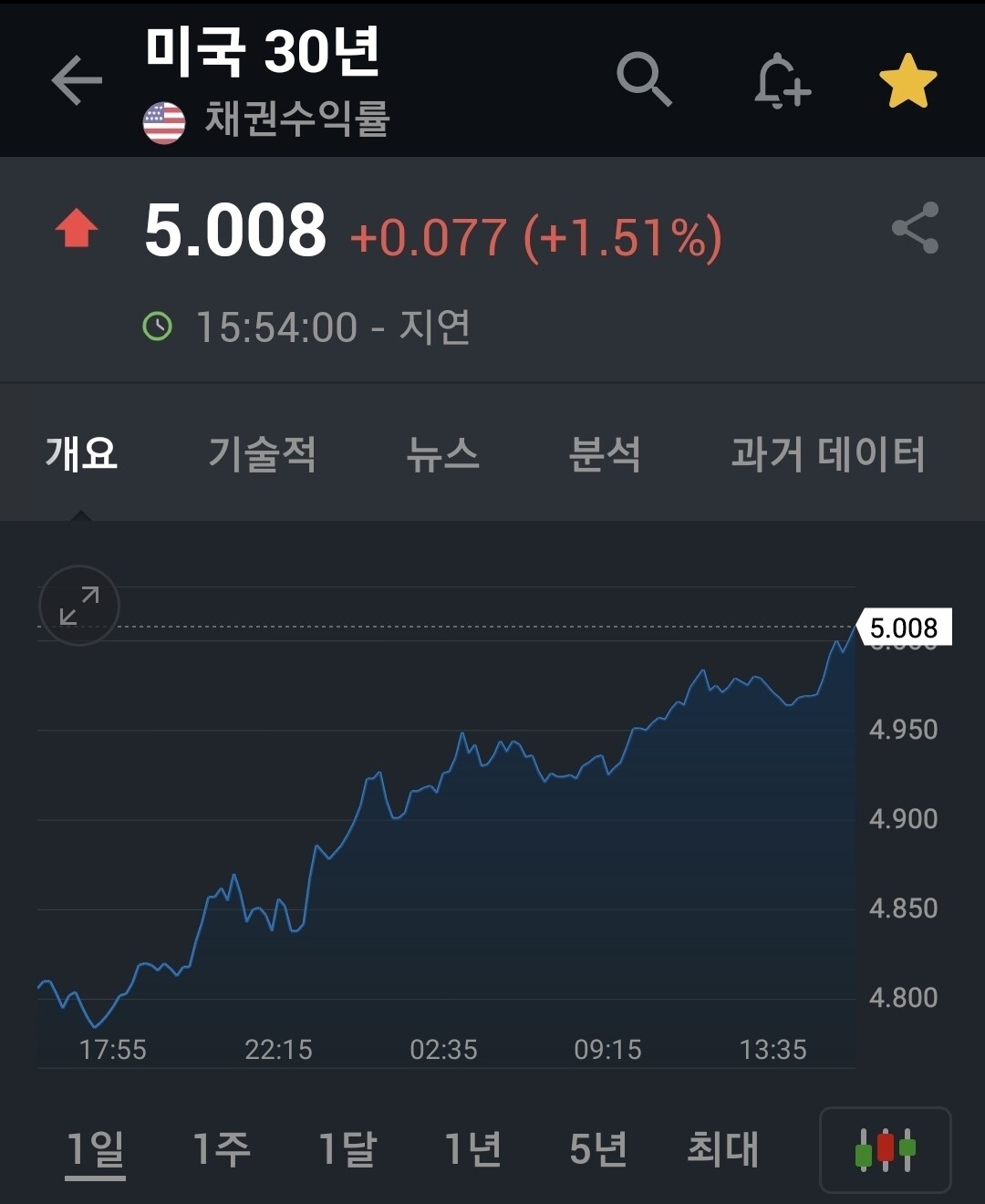This screenshot has height=1204, width=985.
Task: Tap the 5.008 price label on the chart
Action: (906, 628)
